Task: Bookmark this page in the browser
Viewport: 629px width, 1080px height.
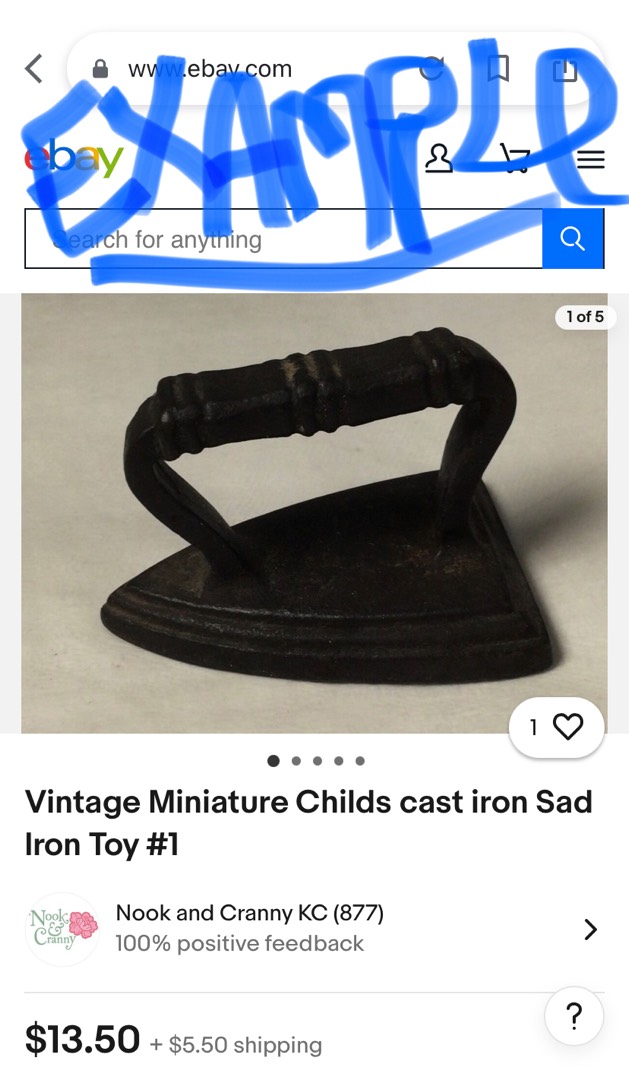Action: point(498,69)
